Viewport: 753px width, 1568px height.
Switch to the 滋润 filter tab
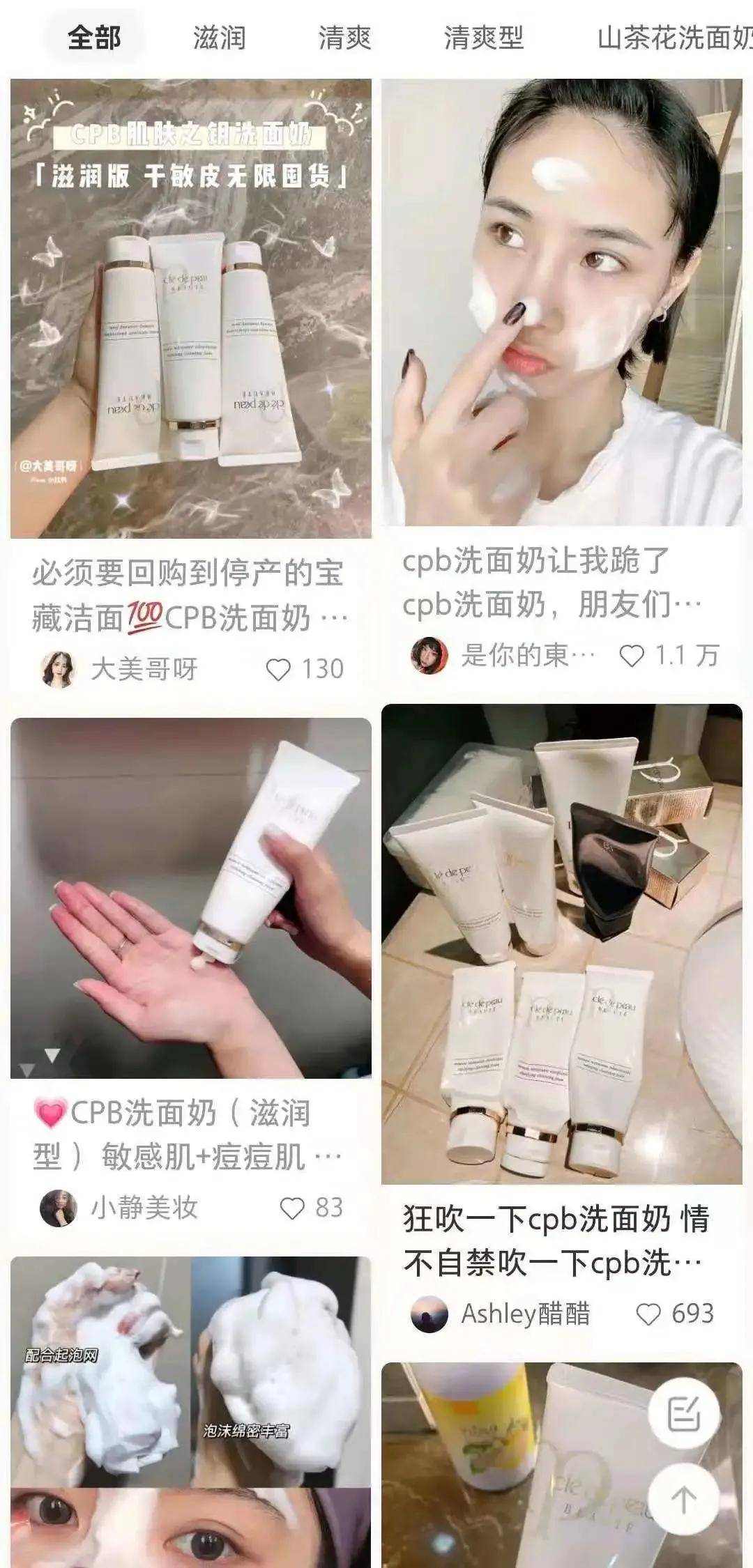click(219, 38)
